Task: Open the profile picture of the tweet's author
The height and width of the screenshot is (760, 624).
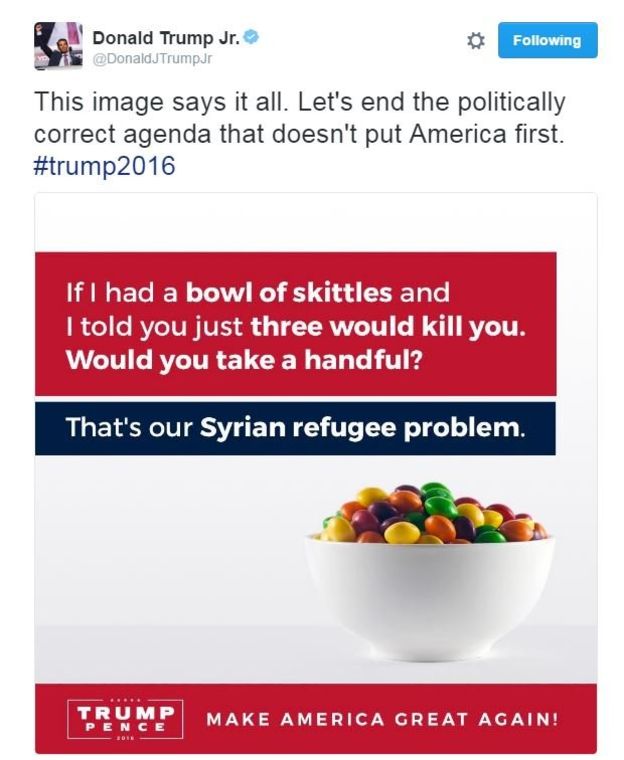Action: 59,44
